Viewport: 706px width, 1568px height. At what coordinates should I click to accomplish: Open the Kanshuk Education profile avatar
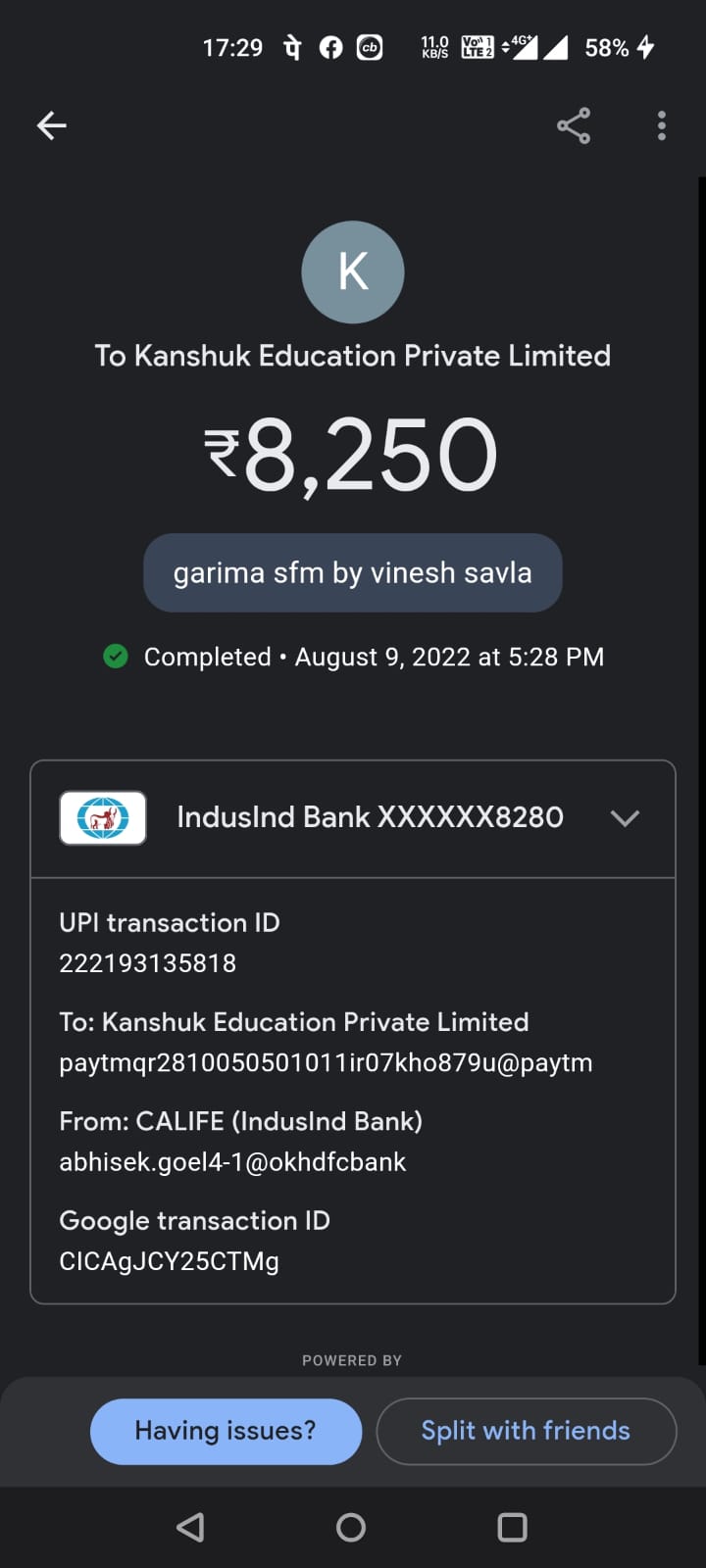tap(353, 272)
